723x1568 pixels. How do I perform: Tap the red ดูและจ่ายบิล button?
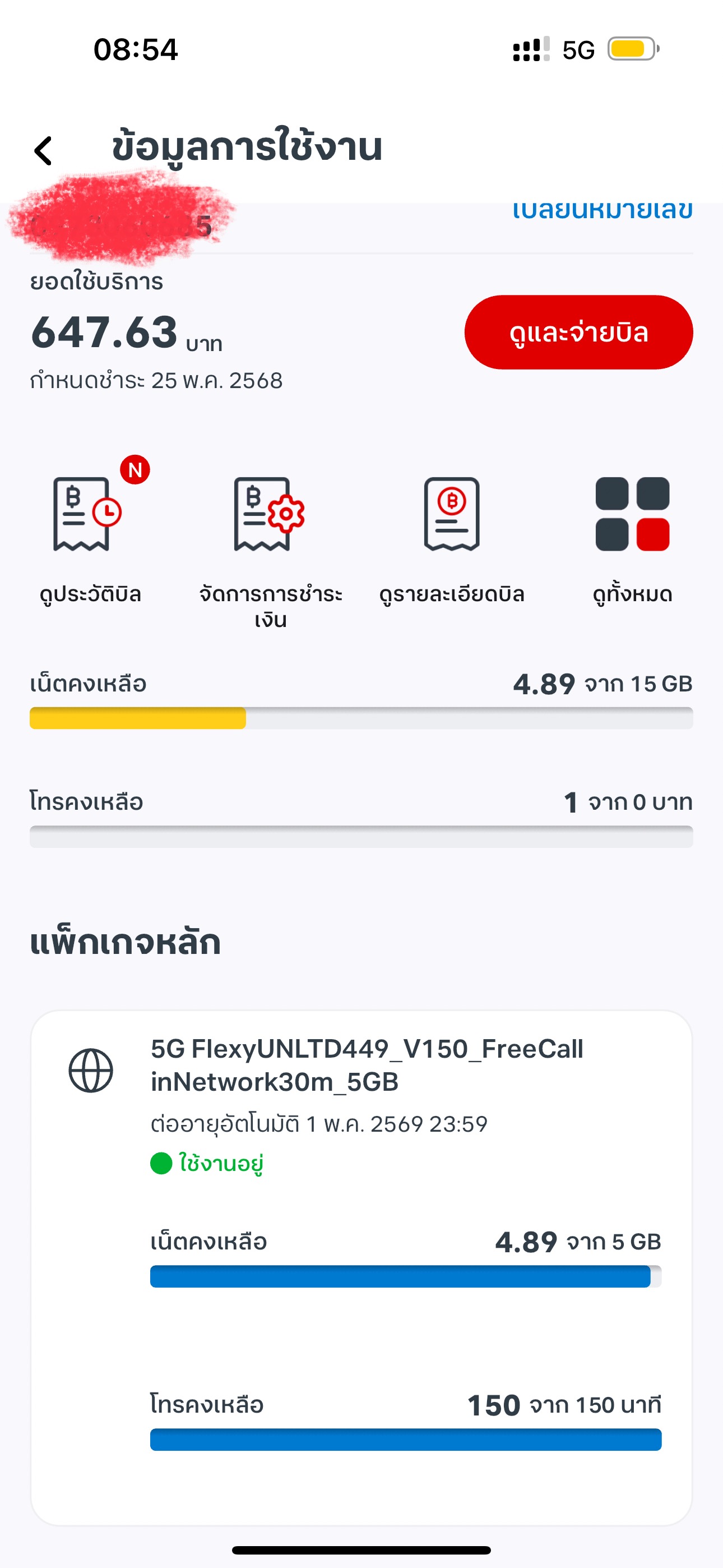(578, 333)
